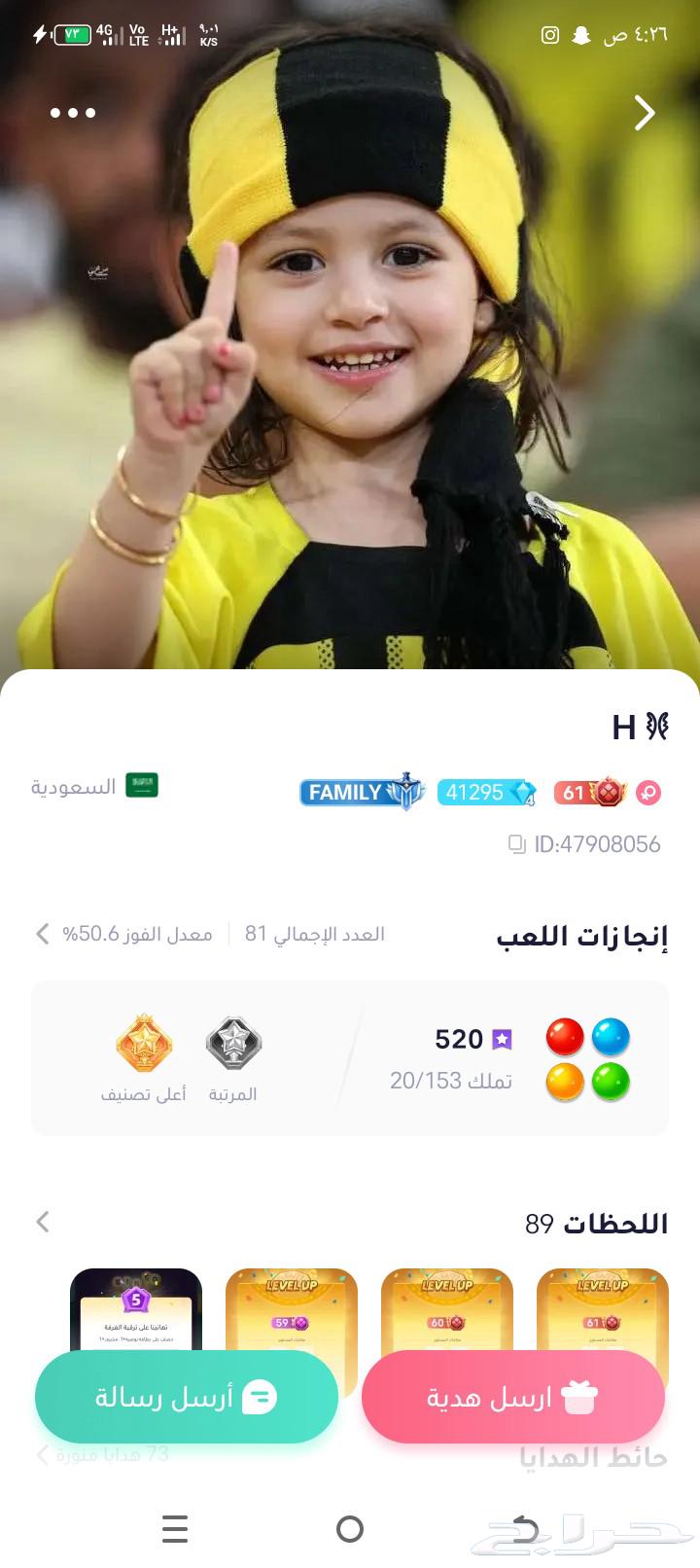The height and width of the screenshot is (1568, 700).
Task: Open the level 60 LEVEL UP moment
Action: point(447,1308)
